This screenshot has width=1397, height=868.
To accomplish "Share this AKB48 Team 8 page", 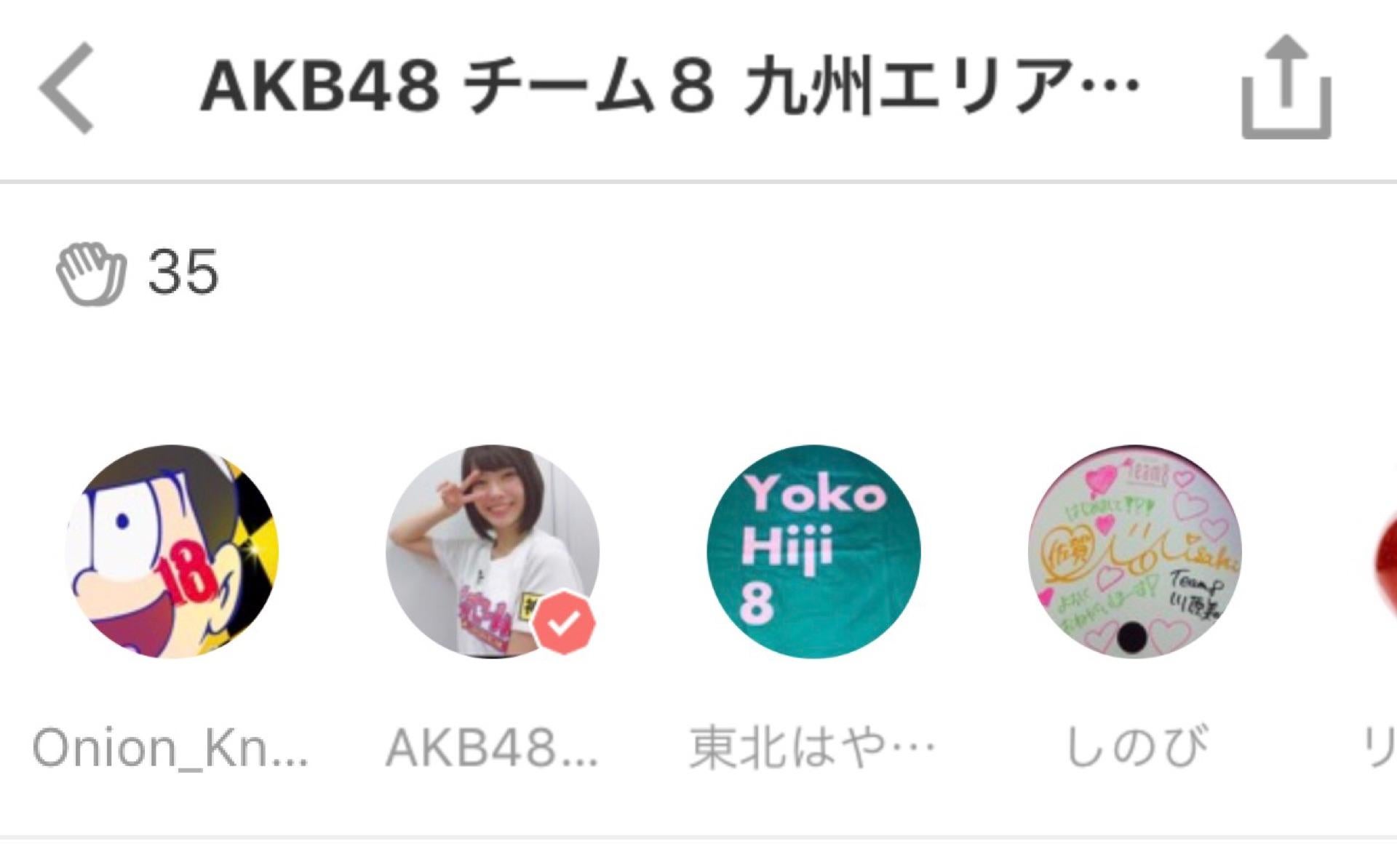I will (x=1286, y=87).
